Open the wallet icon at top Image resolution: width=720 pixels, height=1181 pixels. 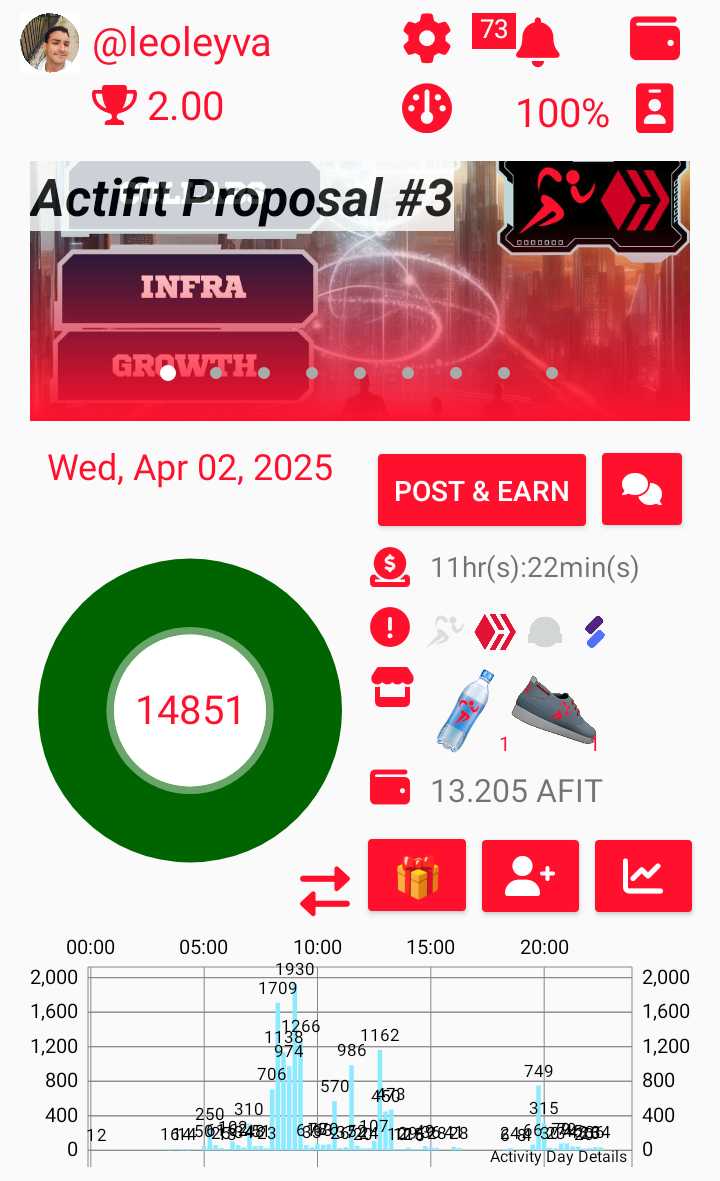coord(655,40)
